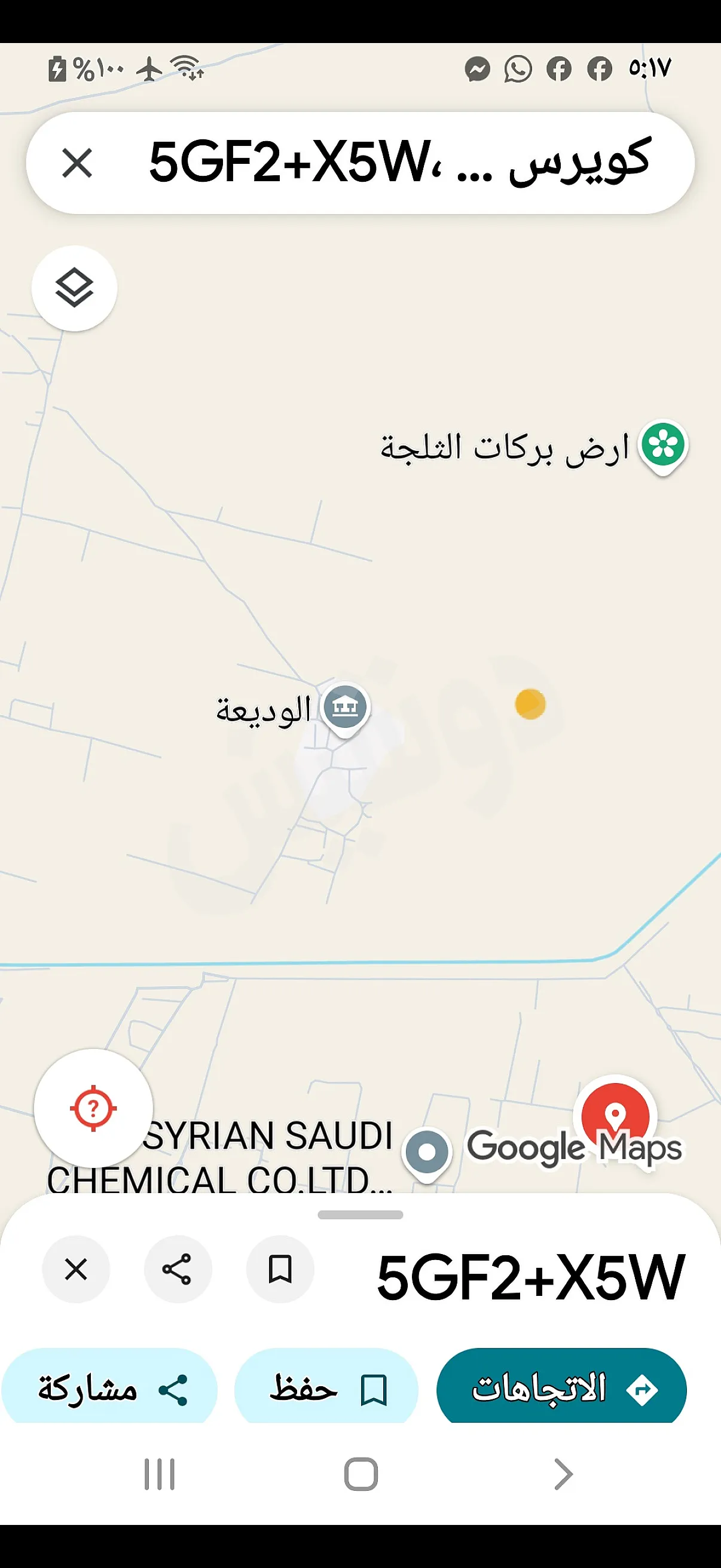Screen dimensions: 721x1568
Task: Open the Syrian Saudi Chemical Co marker
Action: pyautogui.click(x=427, y=1152)
